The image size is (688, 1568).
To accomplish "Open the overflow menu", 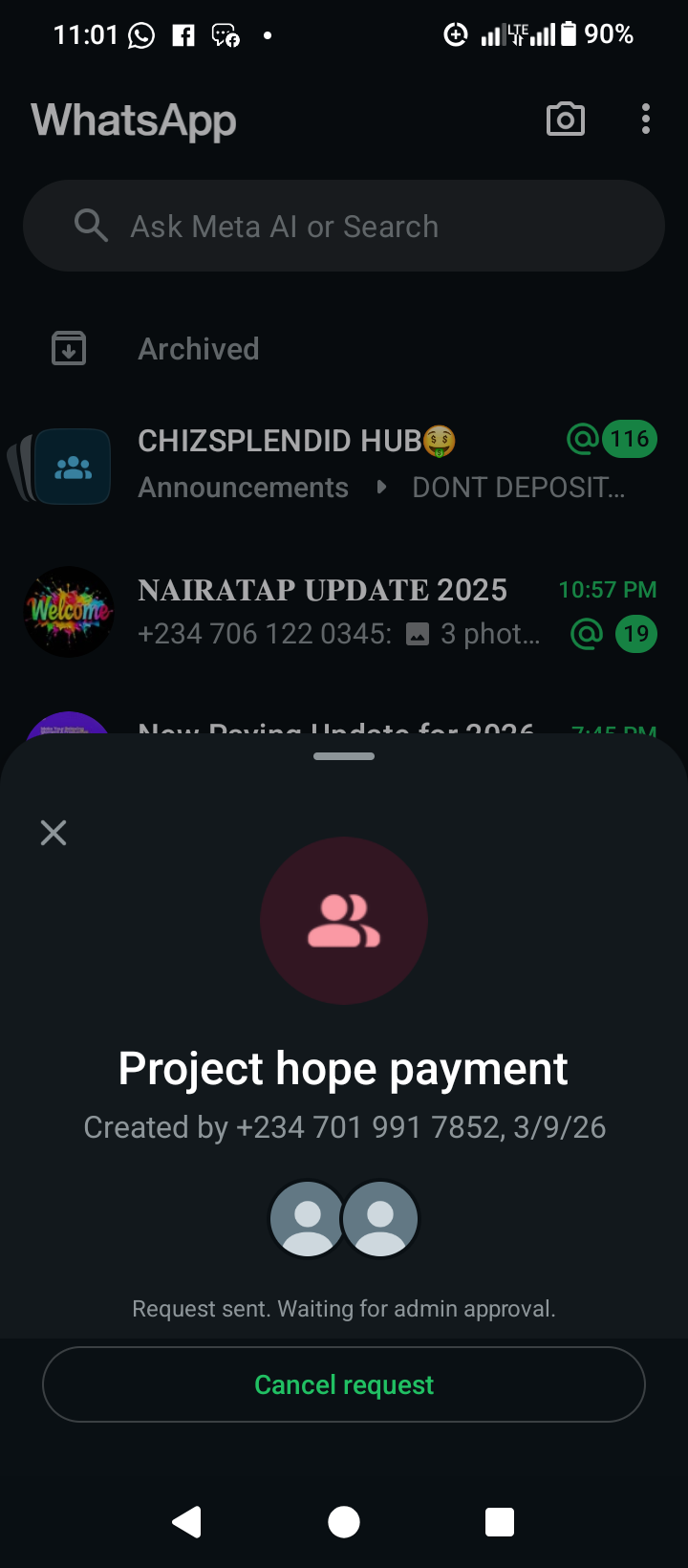I will 646,120.
